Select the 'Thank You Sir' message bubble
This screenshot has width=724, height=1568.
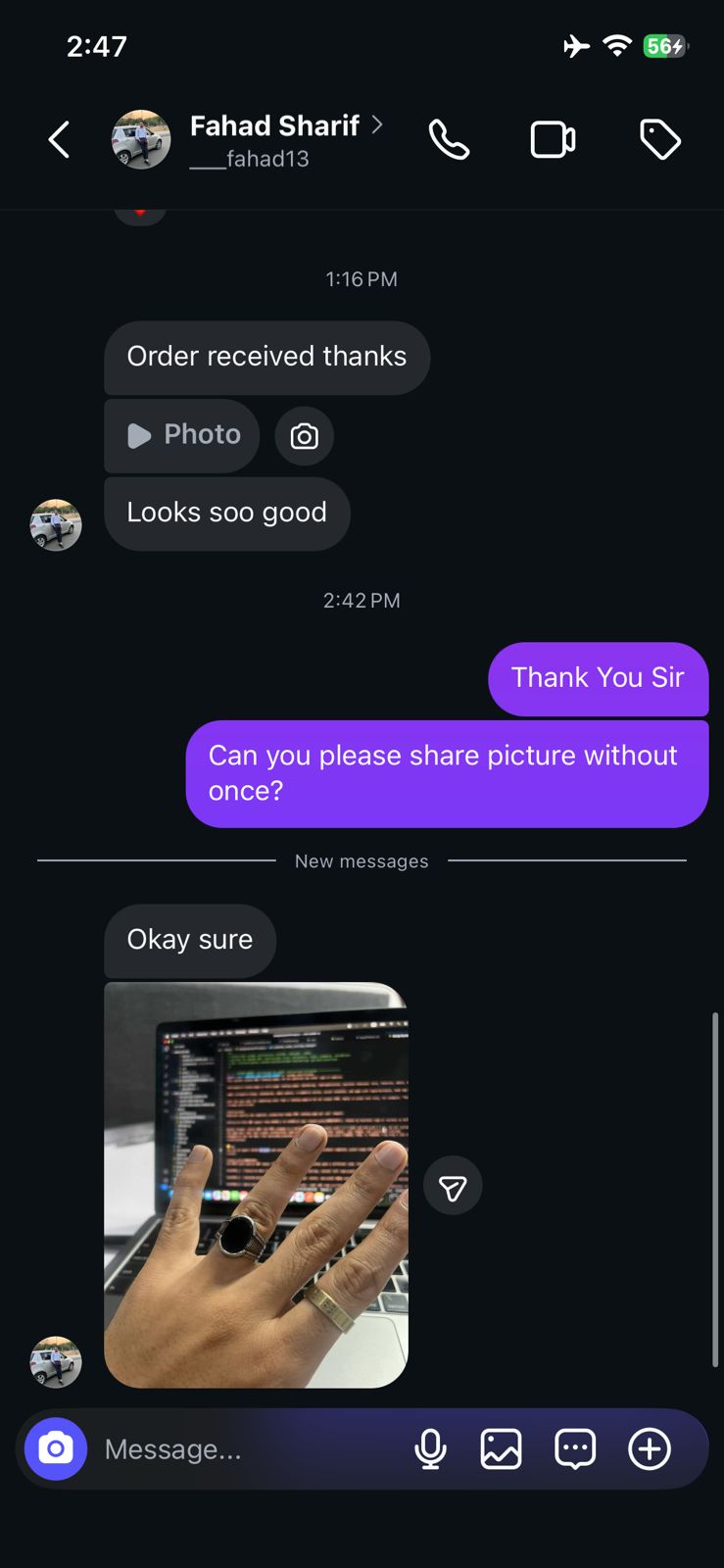click(x=599, y=678)
